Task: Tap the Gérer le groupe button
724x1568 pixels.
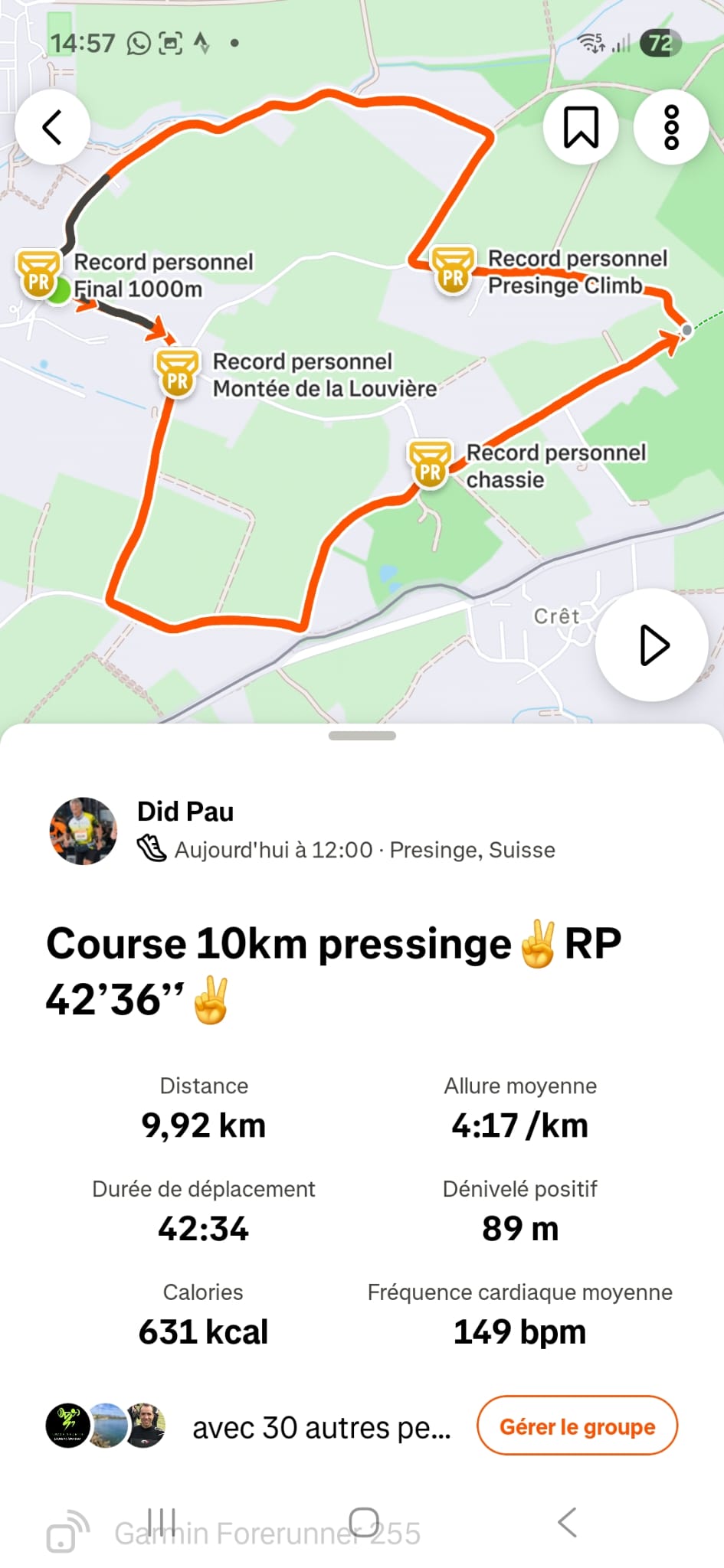Action: click(577, 1426)
